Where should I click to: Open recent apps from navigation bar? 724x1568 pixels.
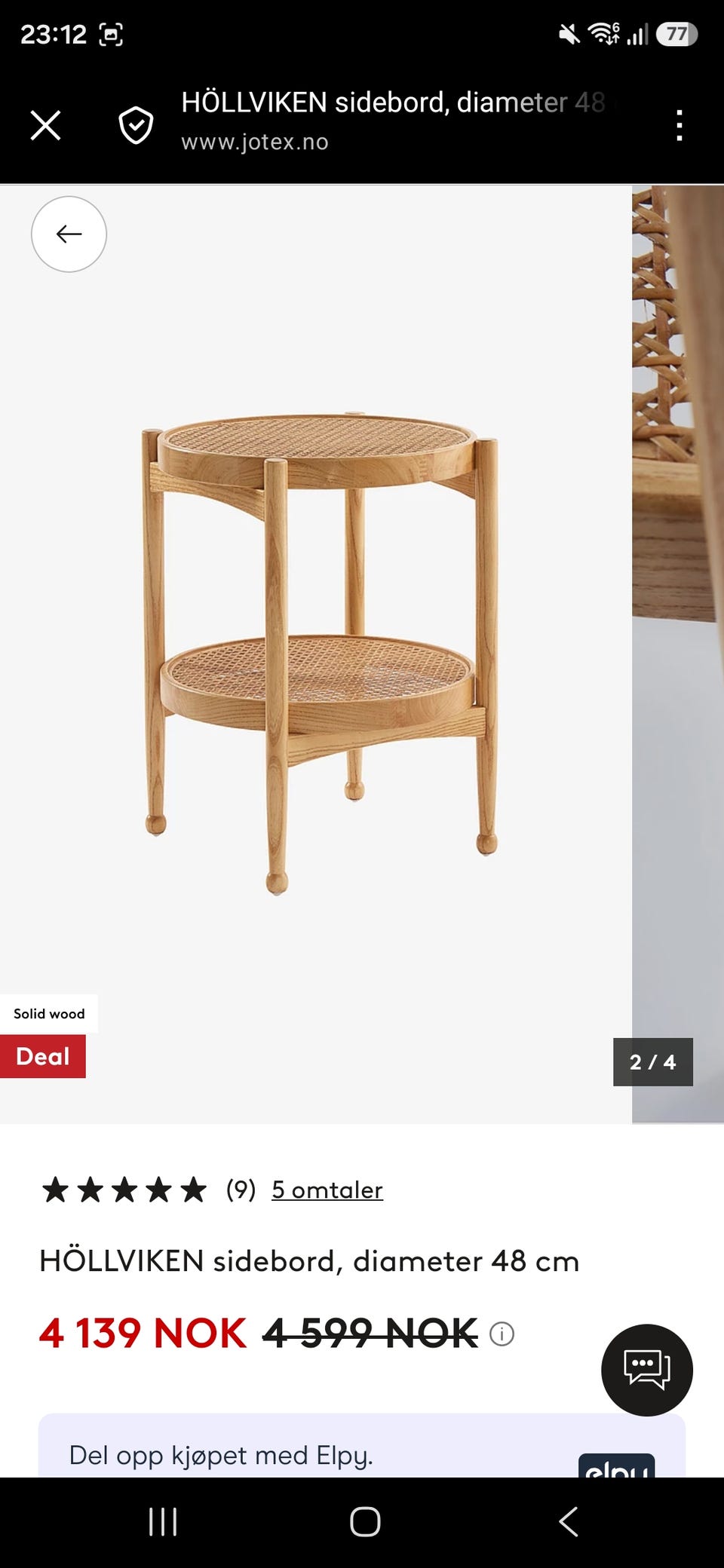[163, 1521]
